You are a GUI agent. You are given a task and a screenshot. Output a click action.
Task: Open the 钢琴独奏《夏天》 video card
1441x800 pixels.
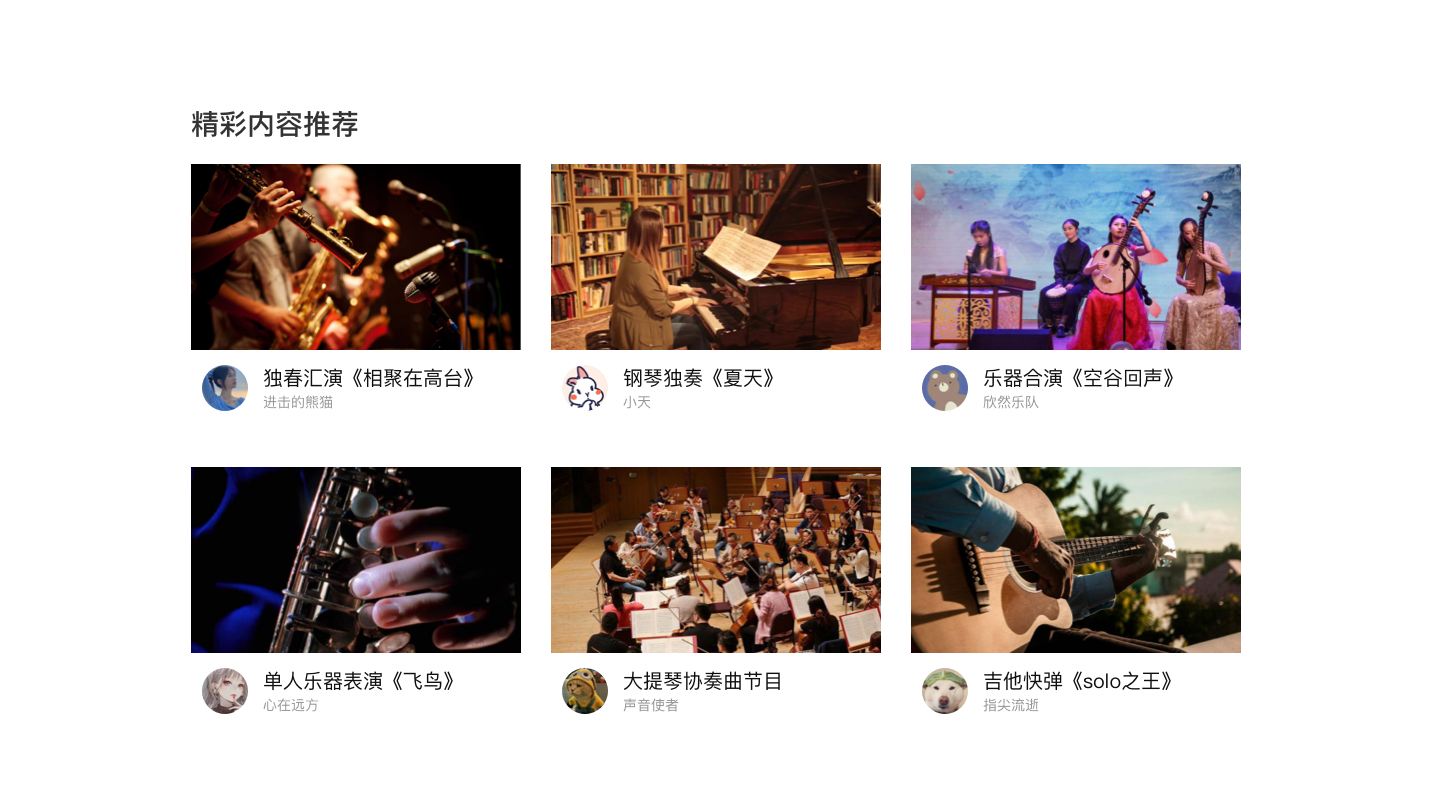715,257
